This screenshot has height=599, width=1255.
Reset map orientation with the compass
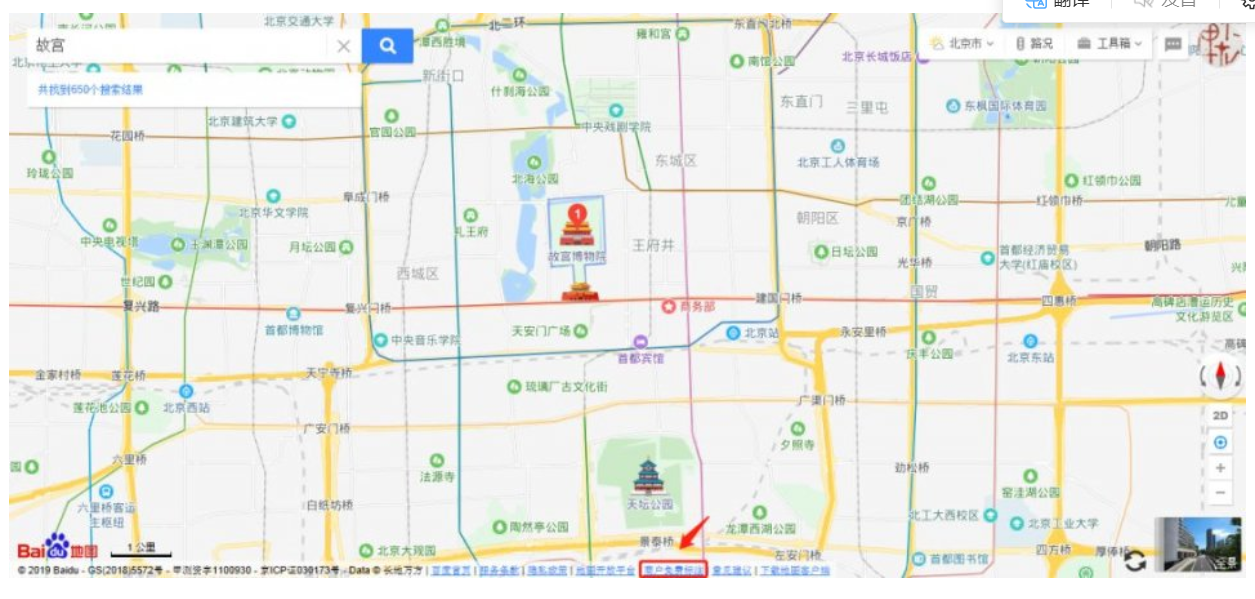pyautogui.click(x=1220, y=377)
